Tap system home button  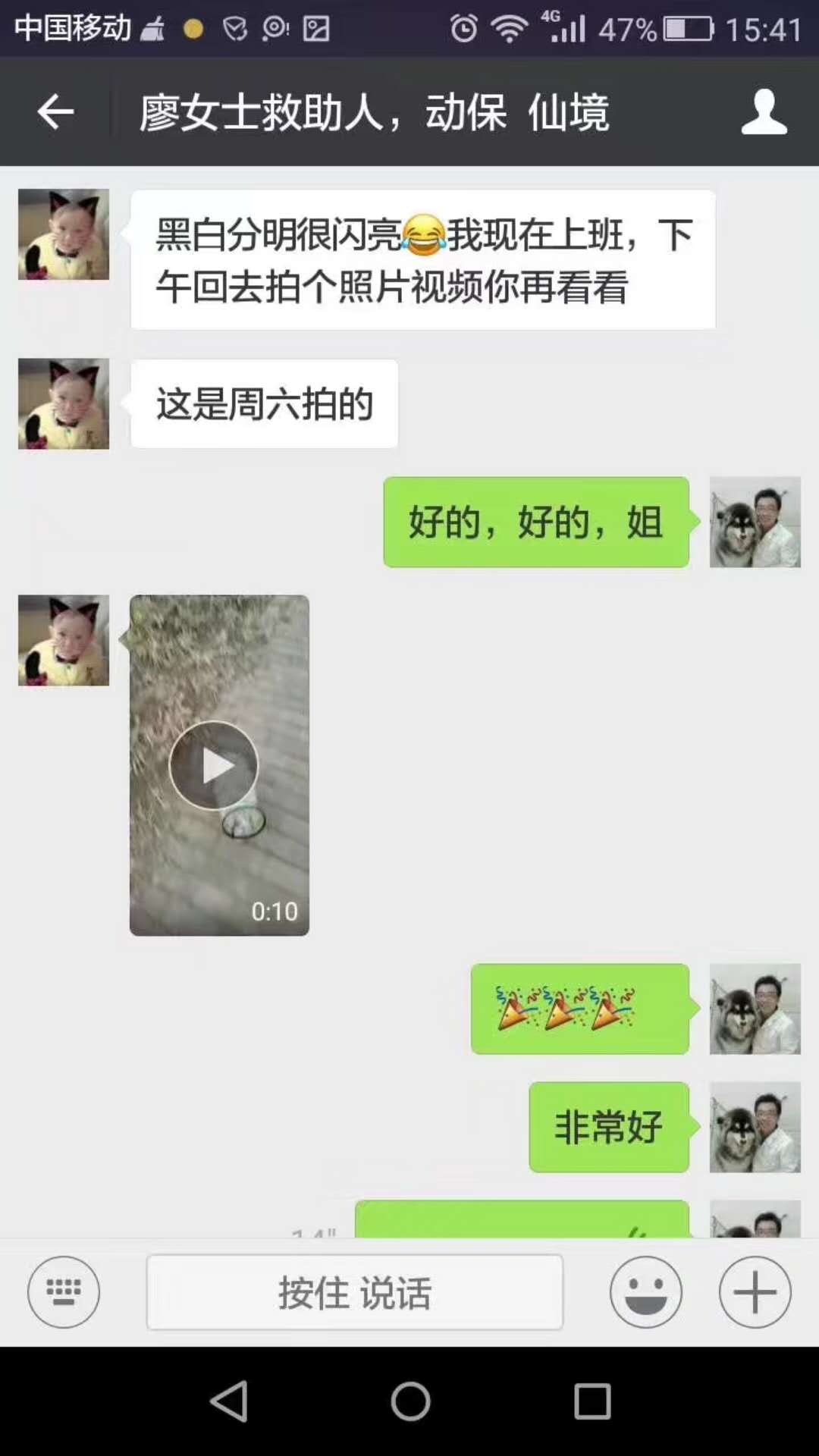tap(410, 1401)
